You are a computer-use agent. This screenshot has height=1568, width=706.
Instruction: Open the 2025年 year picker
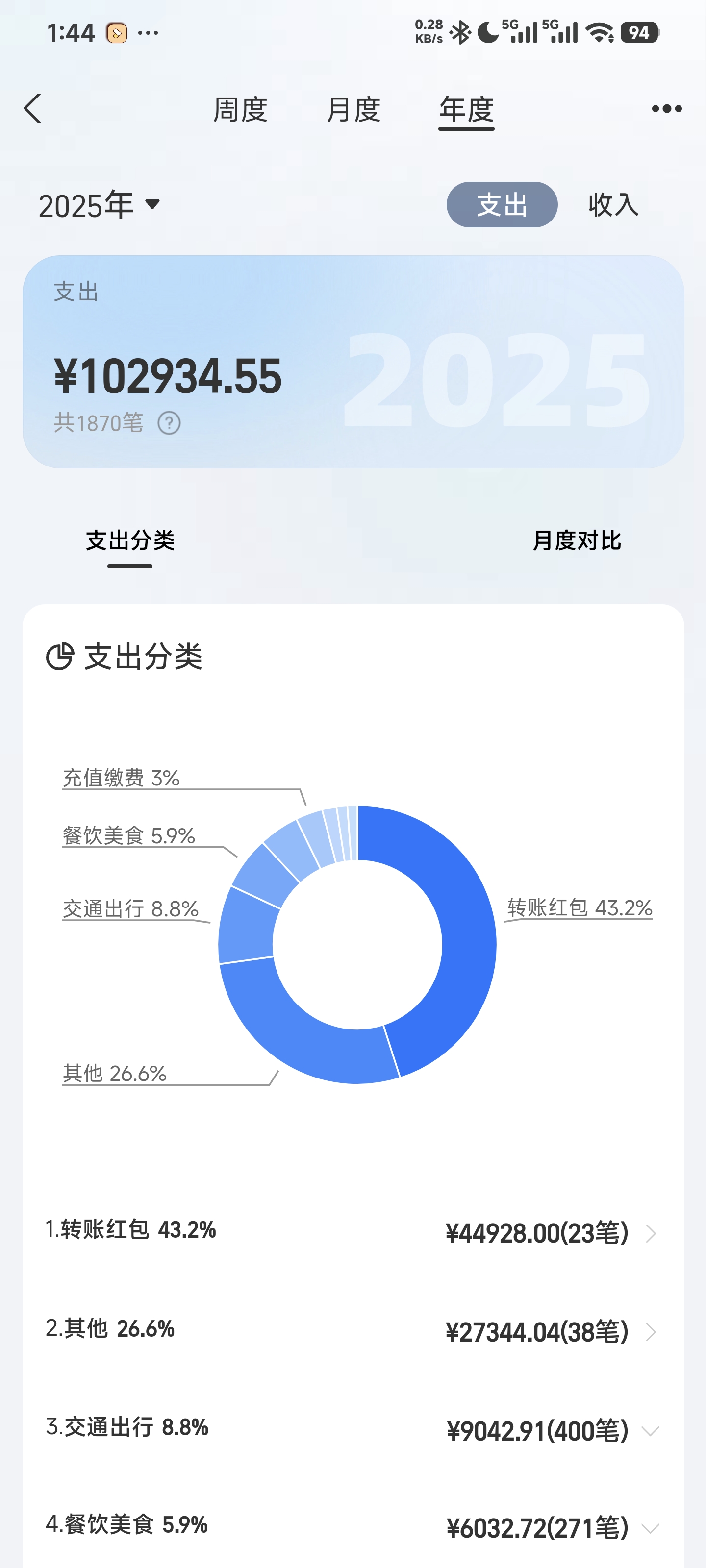pyautogui.click(x=100, y=204)
